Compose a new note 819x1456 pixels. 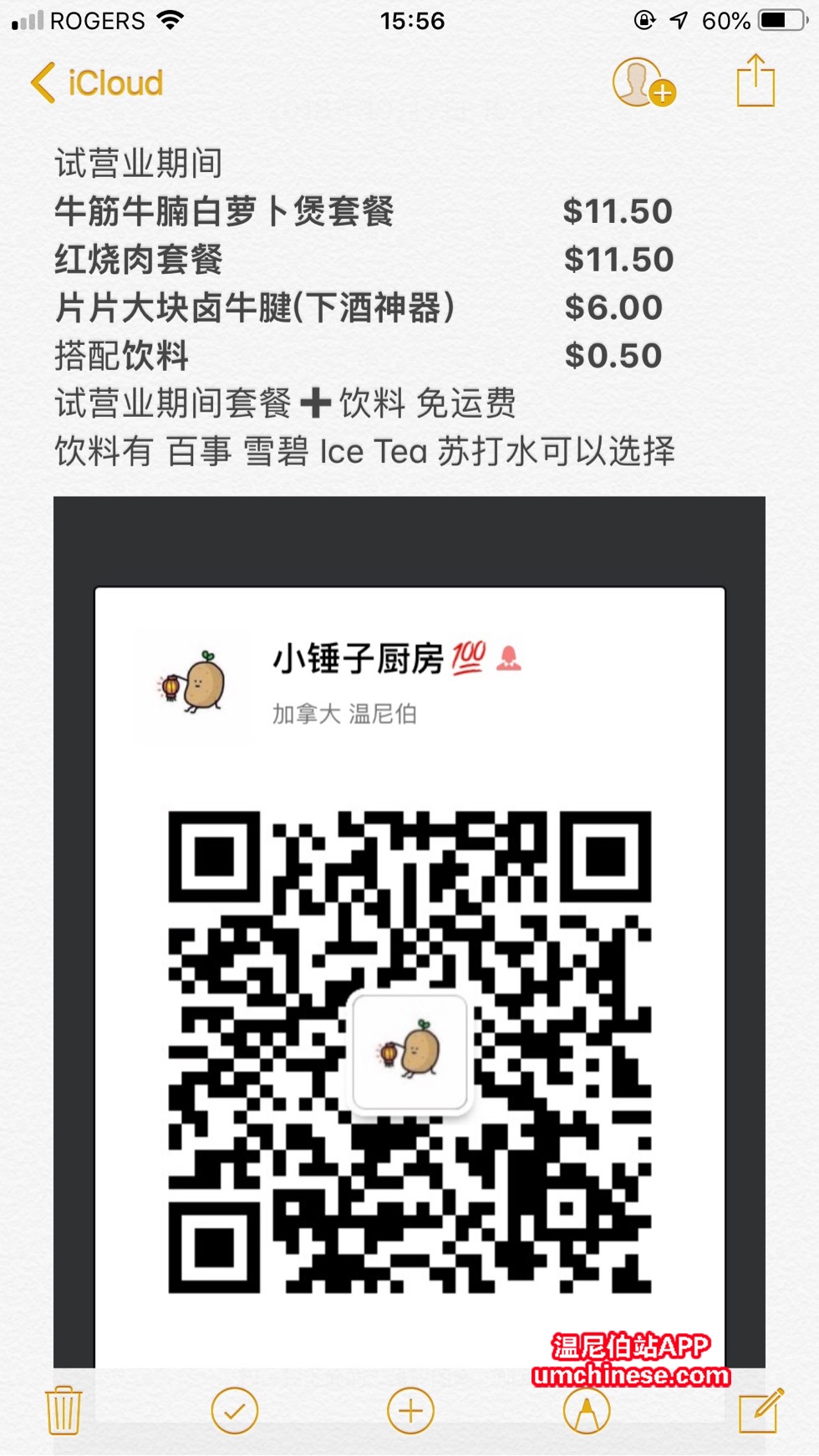760,1410
